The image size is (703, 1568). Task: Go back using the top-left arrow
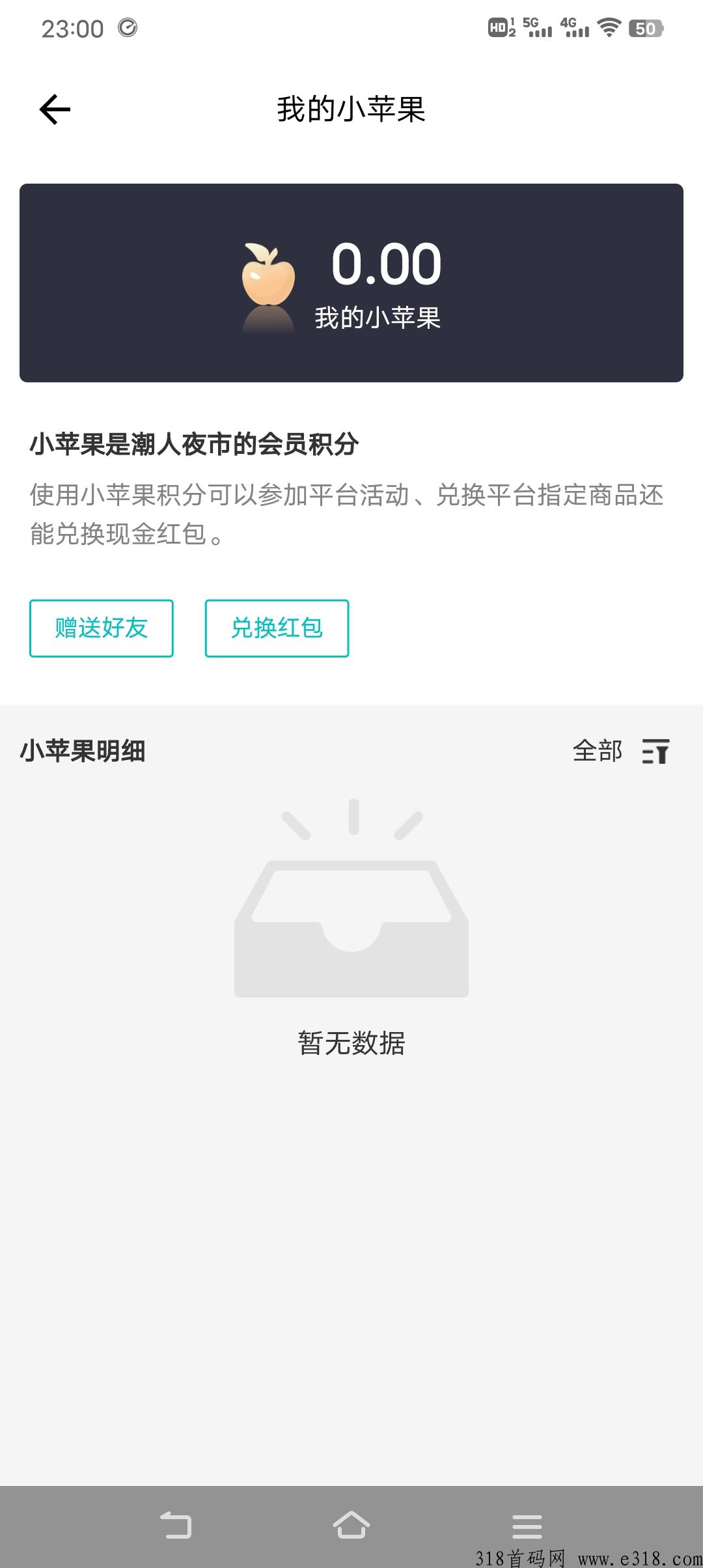(55, 109)
